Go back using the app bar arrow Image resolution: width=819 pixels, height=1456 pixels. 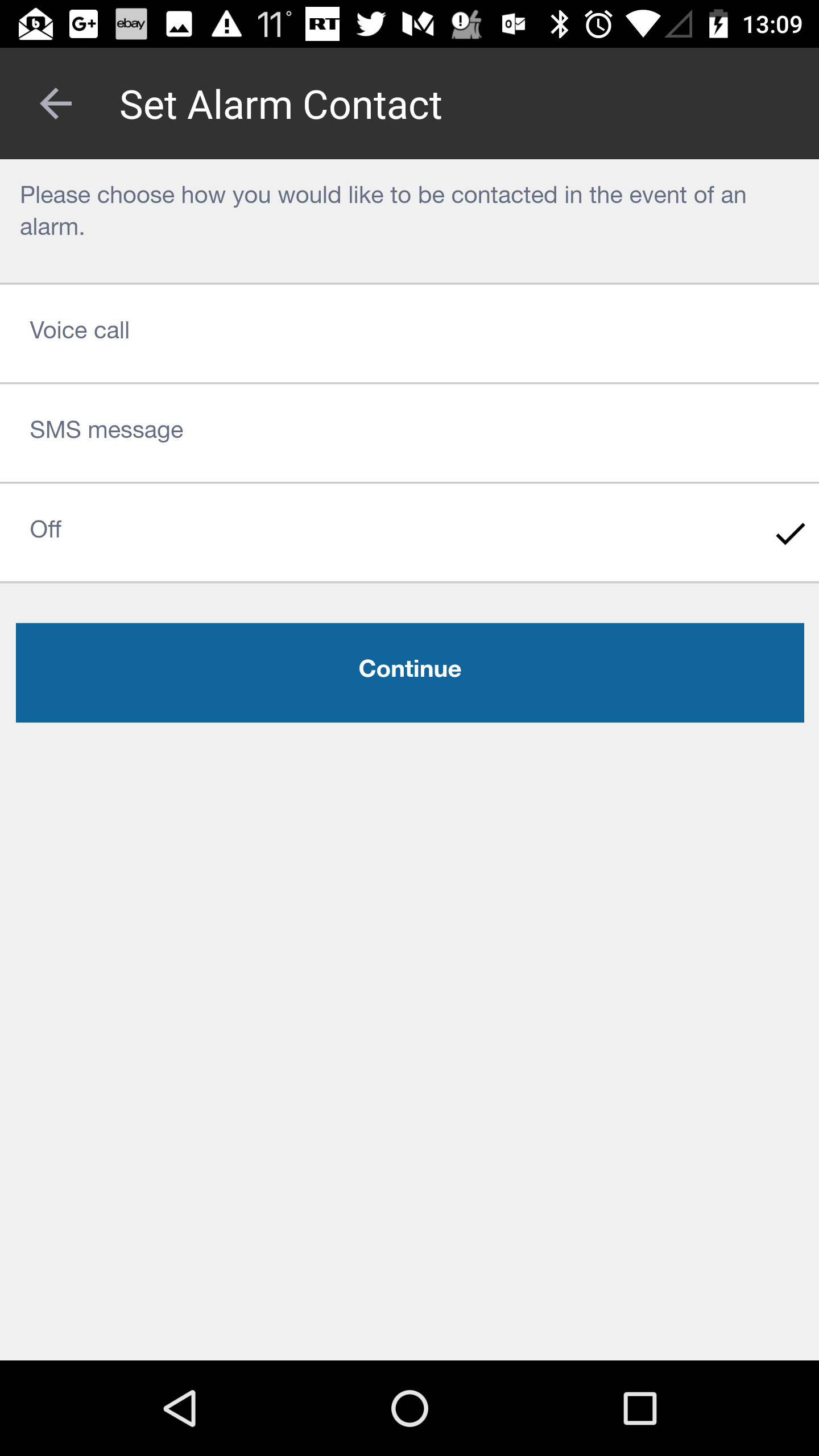[x=56, y=104]
